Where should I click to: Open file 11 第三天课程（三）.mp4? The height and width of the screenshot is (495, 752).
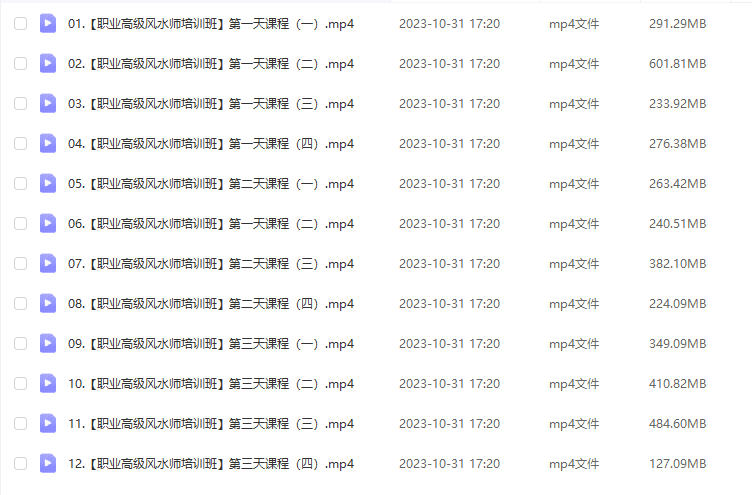[210, 423]
